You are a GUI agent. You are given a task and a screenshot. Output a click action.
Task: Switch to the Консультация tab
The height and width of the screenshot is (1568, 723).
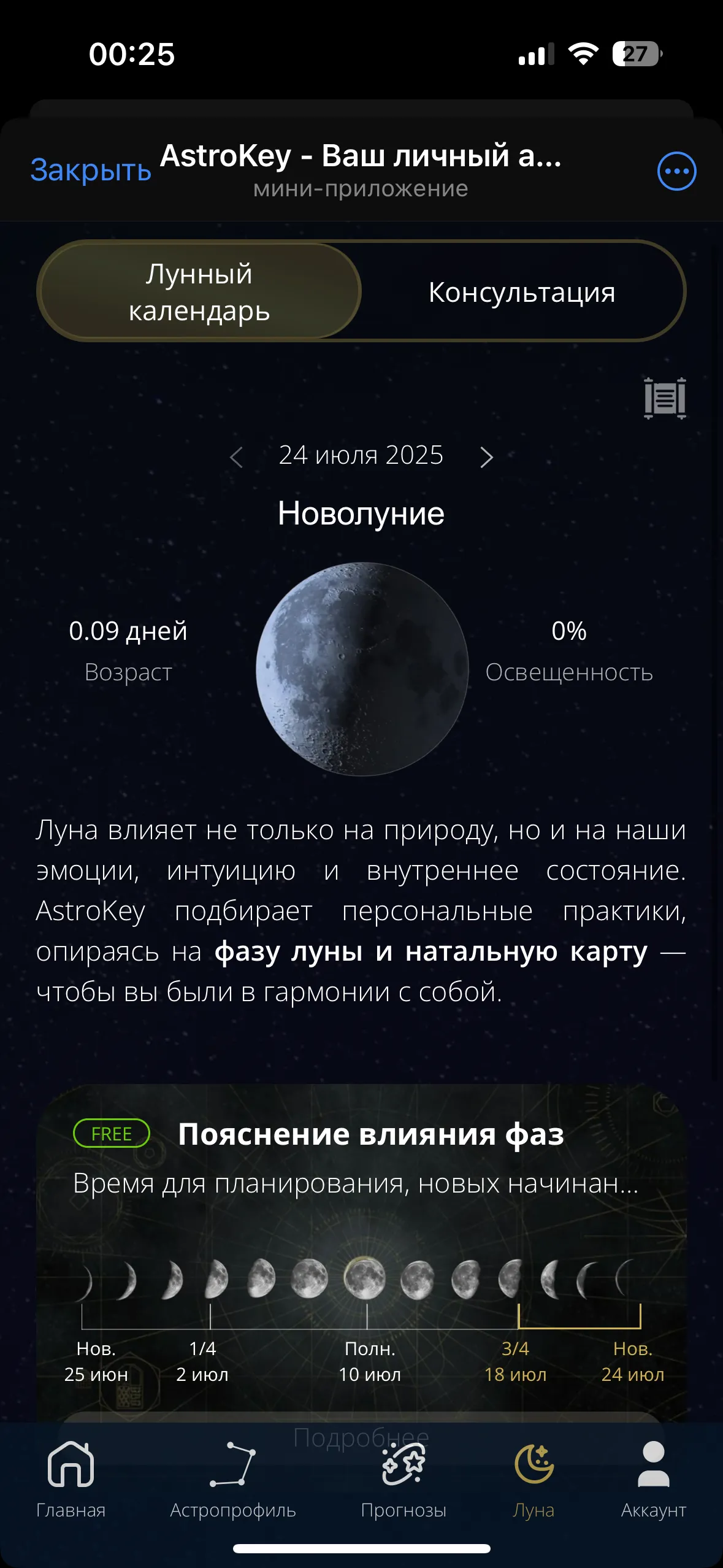[522, 293]
